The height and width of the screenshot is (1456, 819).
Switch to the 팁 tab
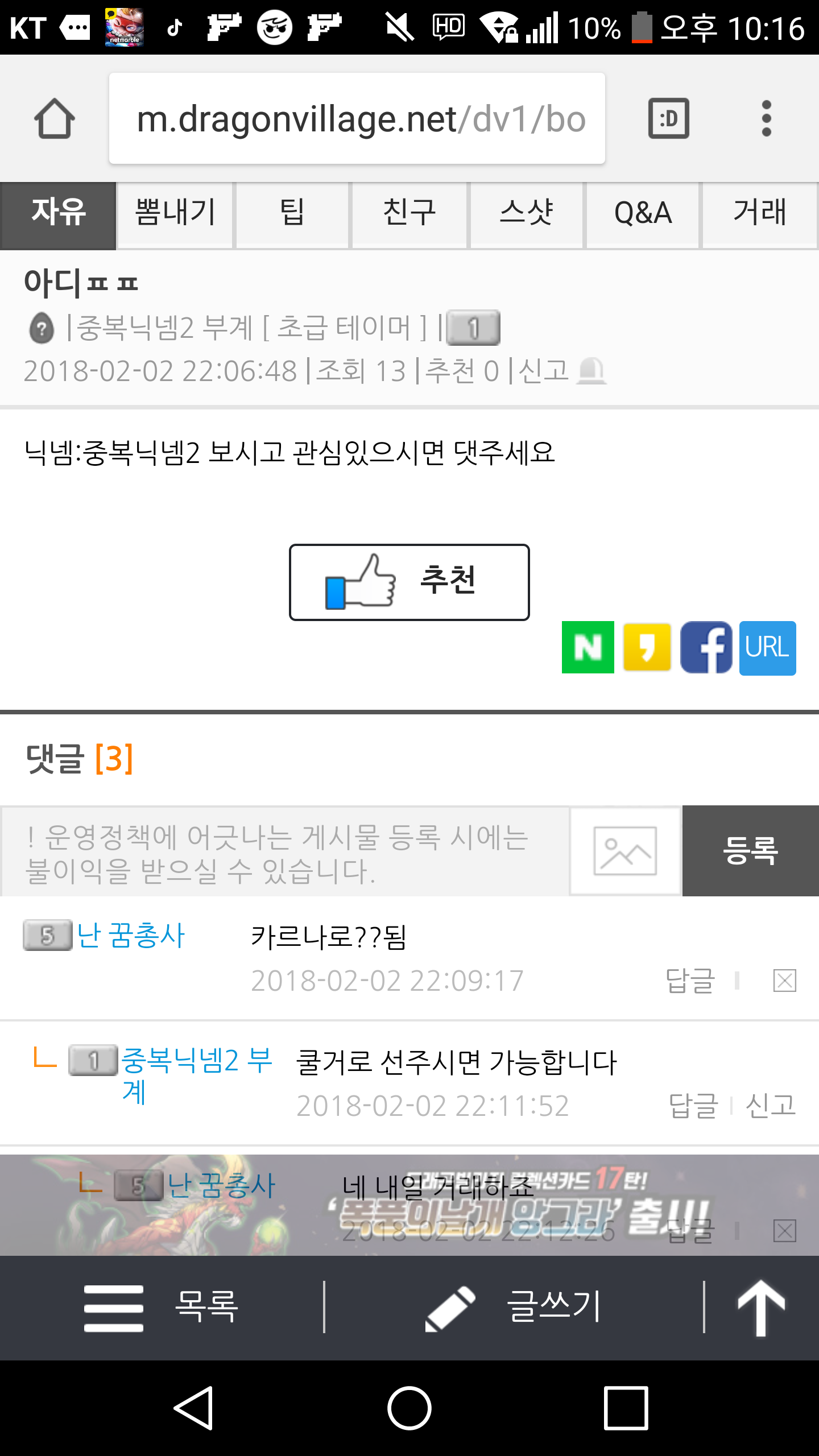(292, 213)
